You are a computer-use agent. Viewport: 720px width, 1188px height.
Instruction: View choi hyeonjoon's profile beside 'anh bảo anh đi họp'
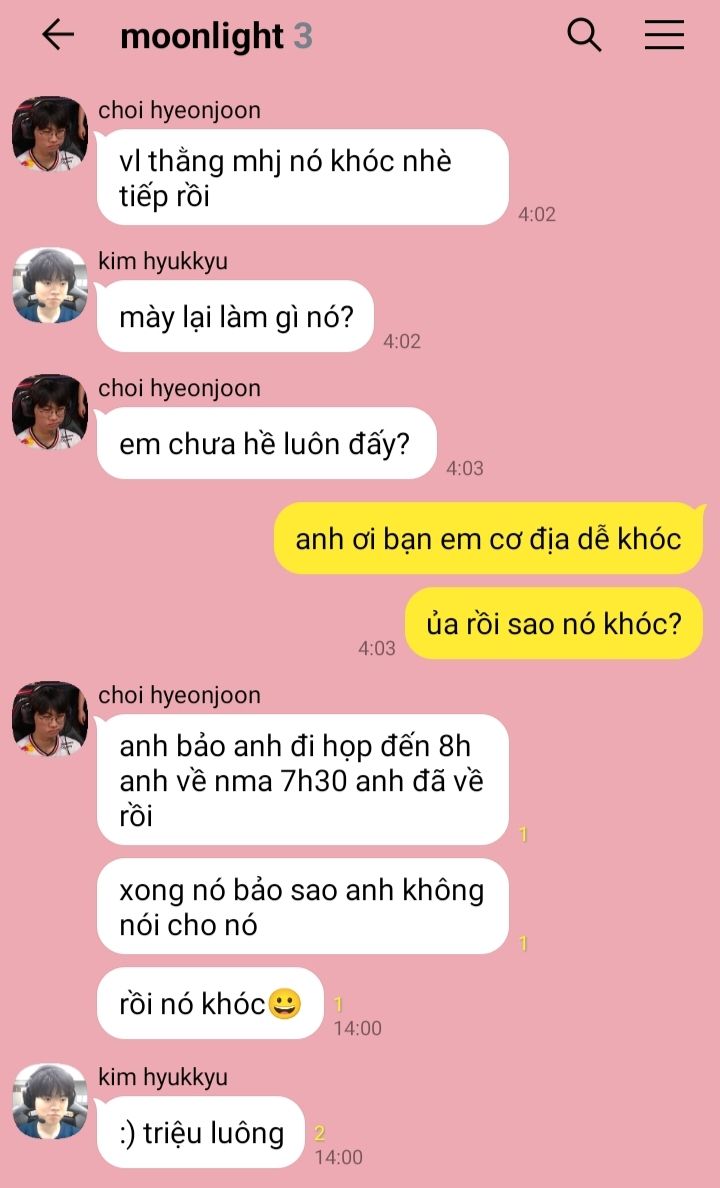point(50,719)
